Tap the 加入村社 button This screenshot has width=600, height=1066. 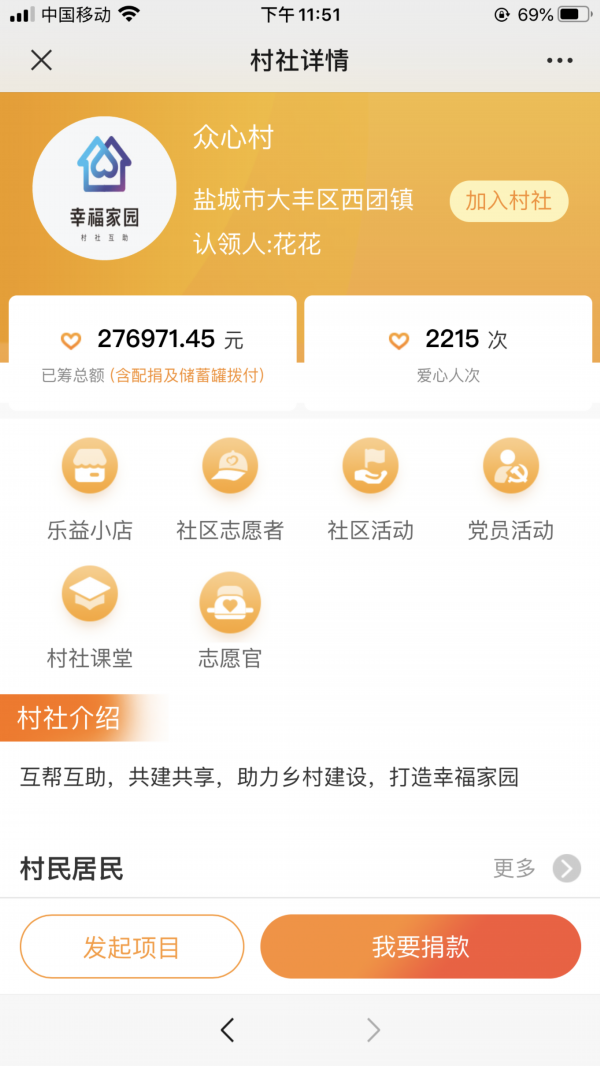pos(508,201)
